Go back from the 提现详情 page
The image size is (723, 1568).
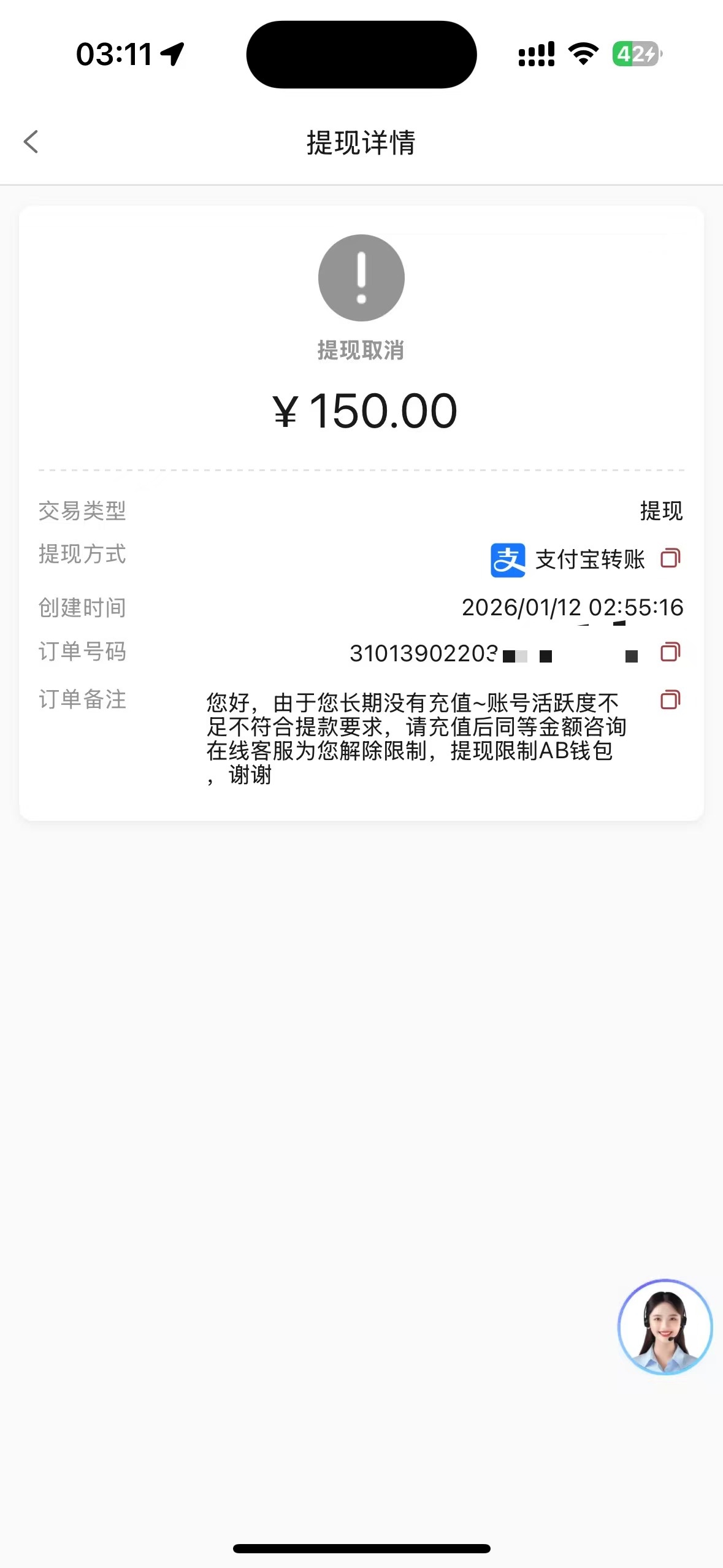coord(31,142)
